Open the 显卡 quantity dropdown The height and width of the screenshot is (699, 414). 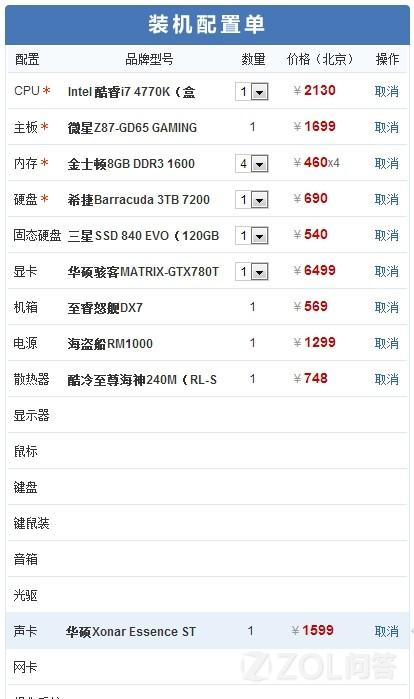tap(252, 271)
